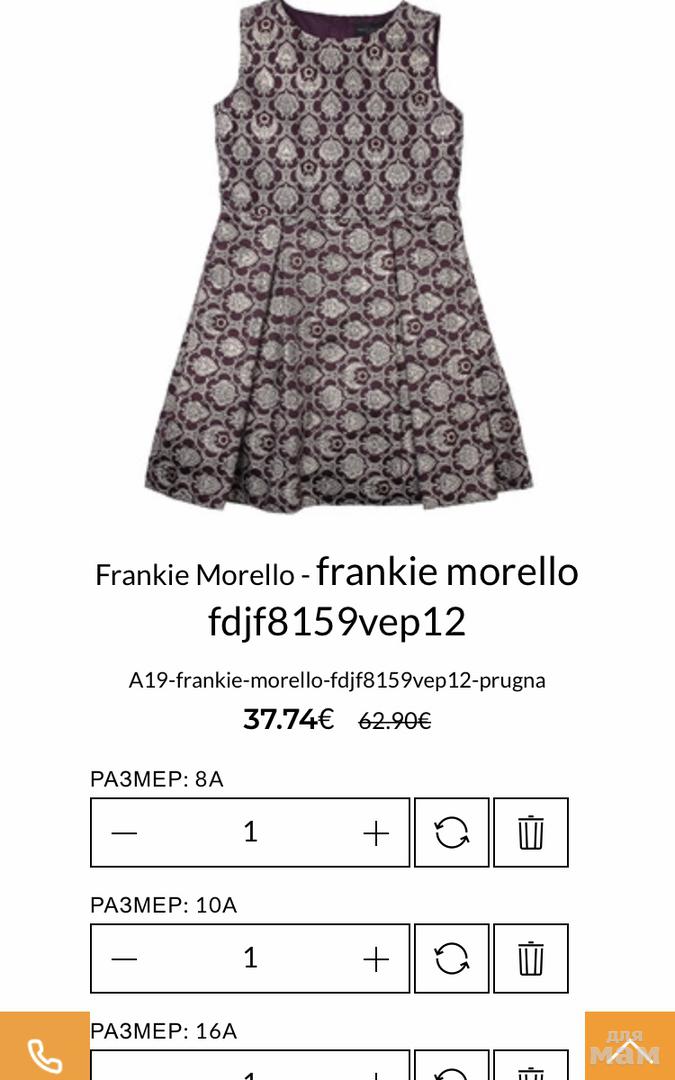Jump back to top with arrow button
Viewport: 675px width, 1080px height.
(629, 1048)
